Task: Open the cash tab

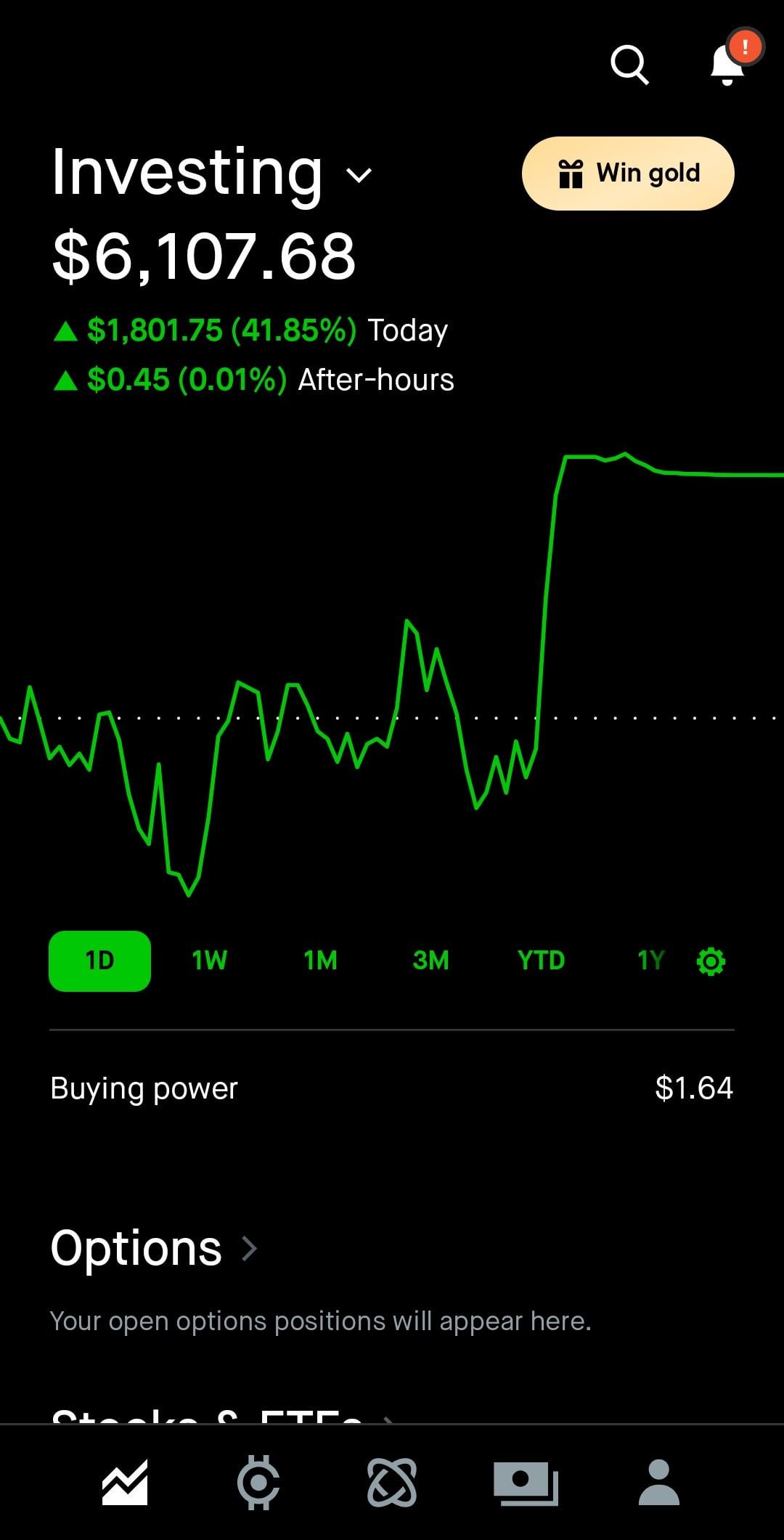Action: 526,1482
